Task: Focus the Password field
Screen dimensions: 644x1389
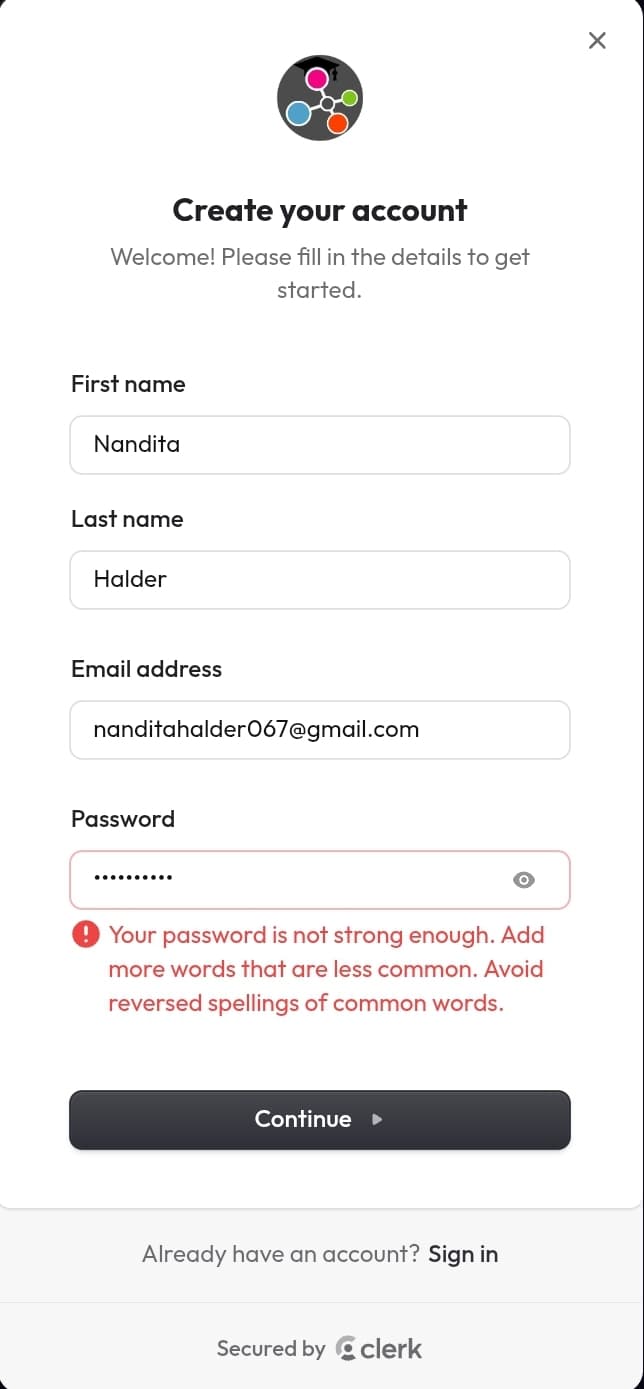Action: (x=290, y=880)
